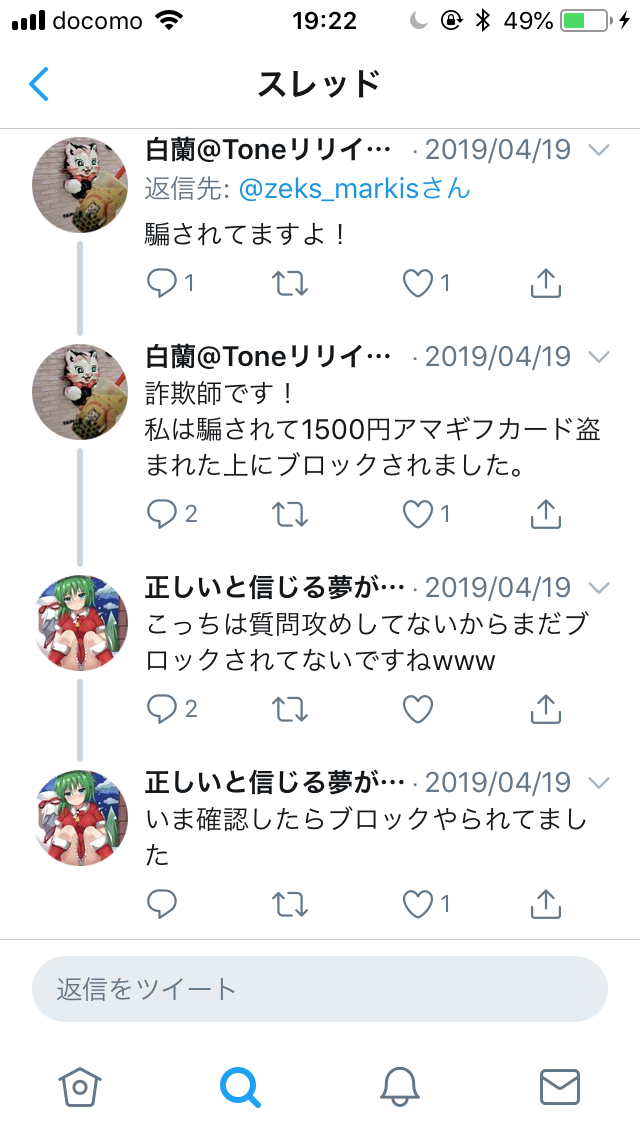The width and height of the screenshot is (640, 1136).
Task: Switch to the Home tab
Action: pyautogui.click(x=78, y=1084)
